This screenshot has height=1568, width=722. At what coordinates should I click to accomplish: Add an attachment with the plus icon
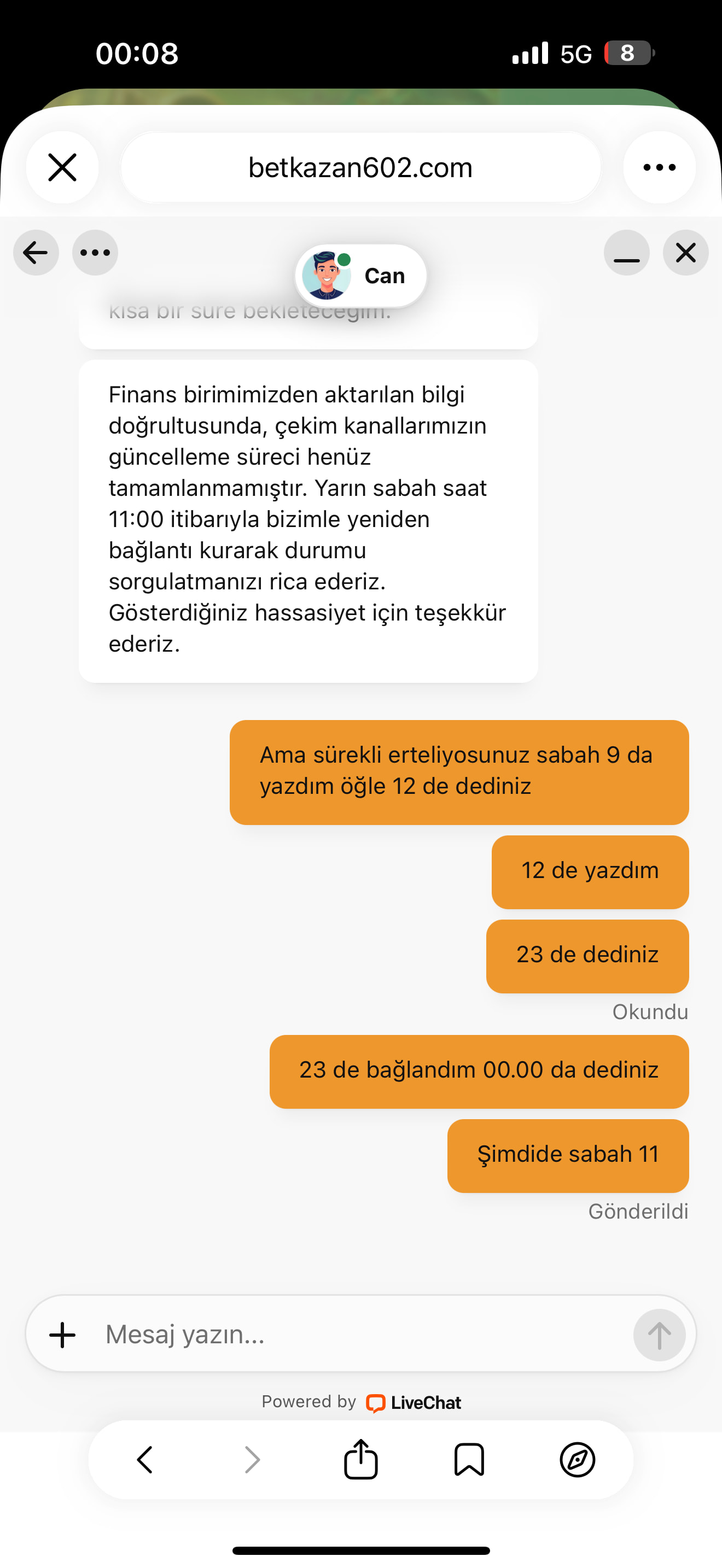(62, 1335)
